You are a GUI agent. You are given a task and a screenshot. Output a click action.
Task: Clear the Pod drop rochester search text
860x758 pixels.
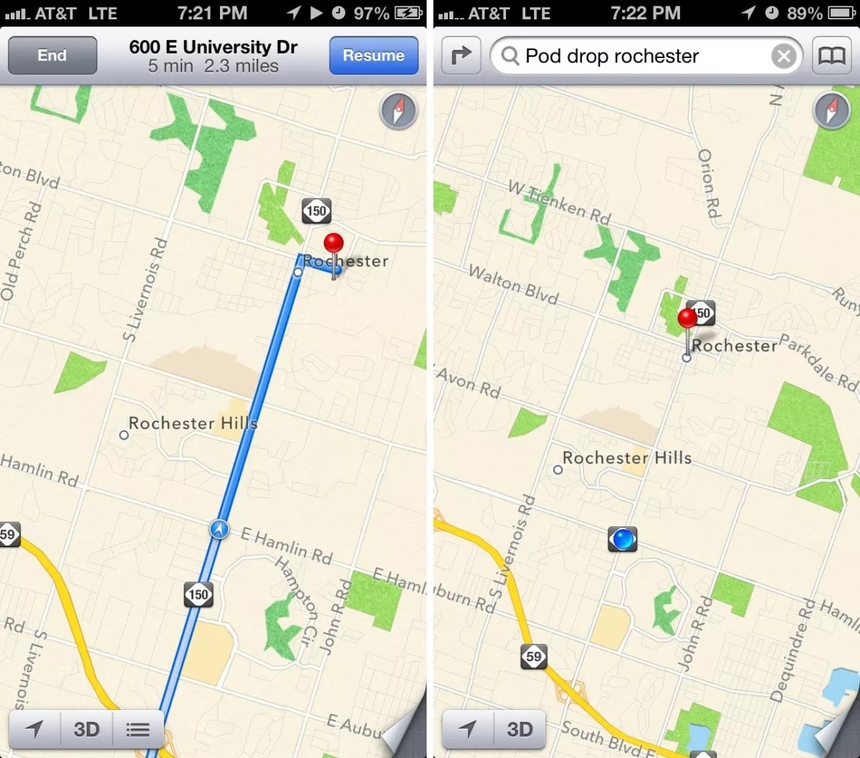click(784, 56)
